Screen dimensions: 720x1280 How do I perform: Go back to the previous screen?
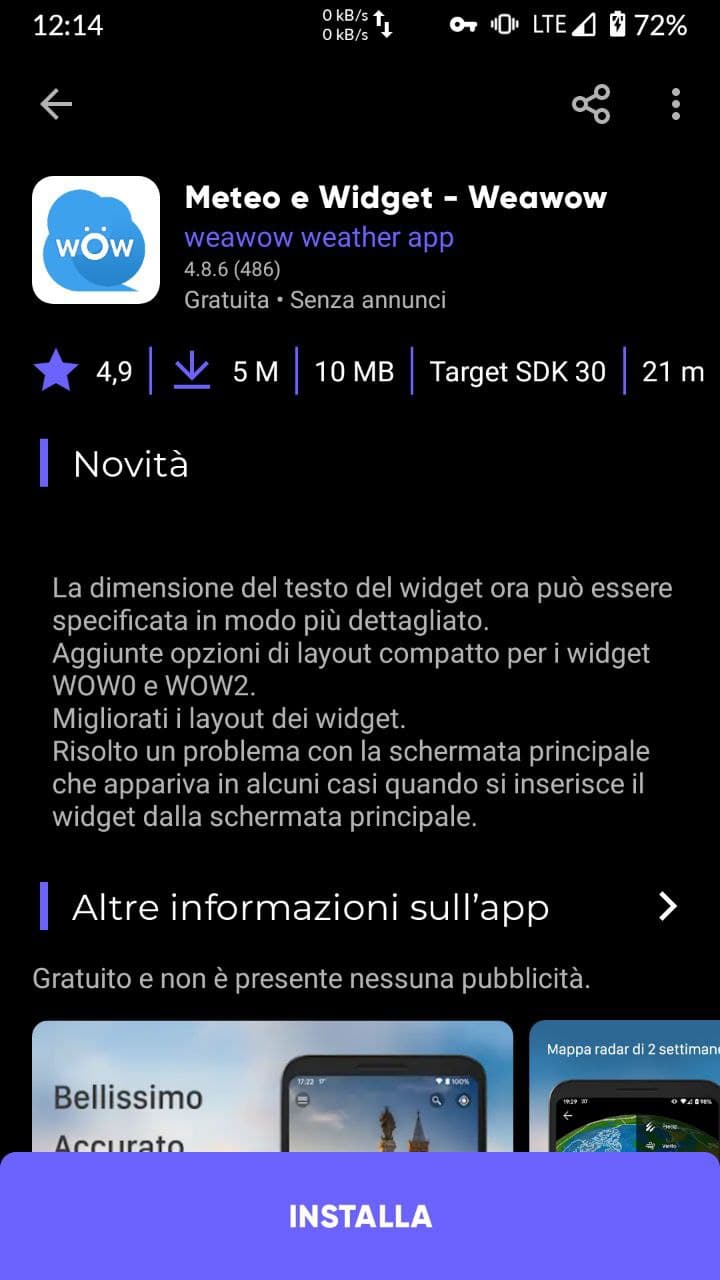click(56, 104)
